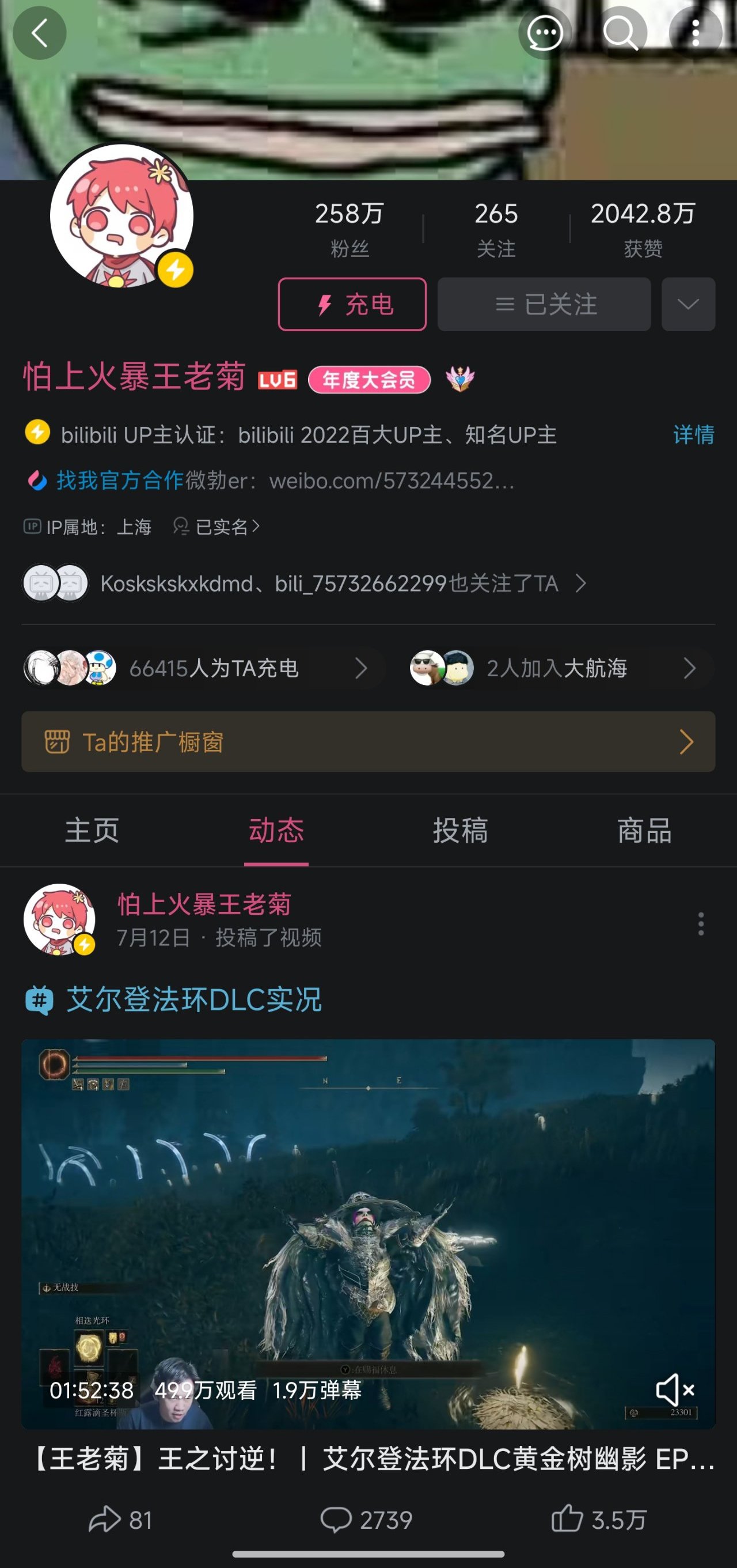Switch to the 主页 tab
The image size is (737, 1568).
click(x=92, y=831)
